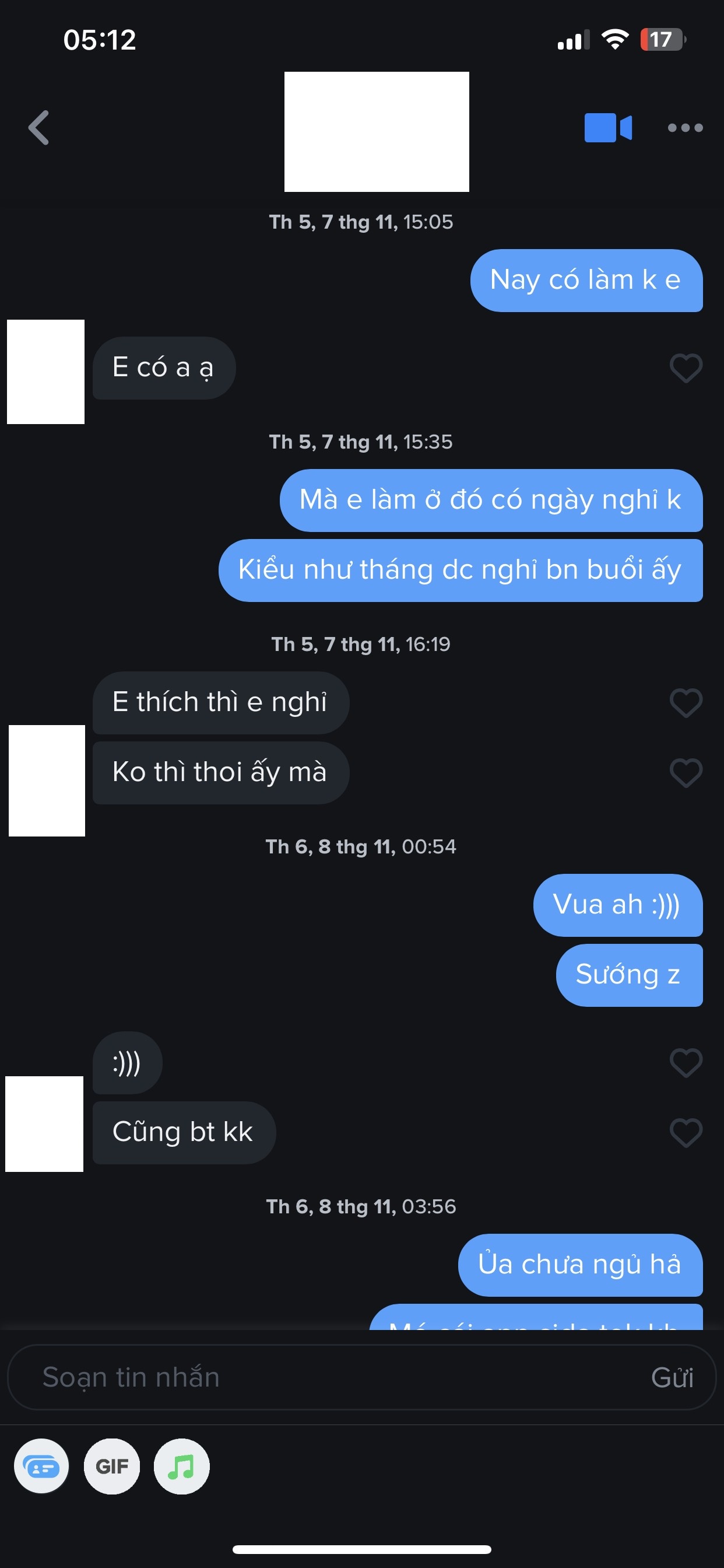Screen dimensions: 724x1568
Task: Open the match's profile at the top
Action: point(377,131)
